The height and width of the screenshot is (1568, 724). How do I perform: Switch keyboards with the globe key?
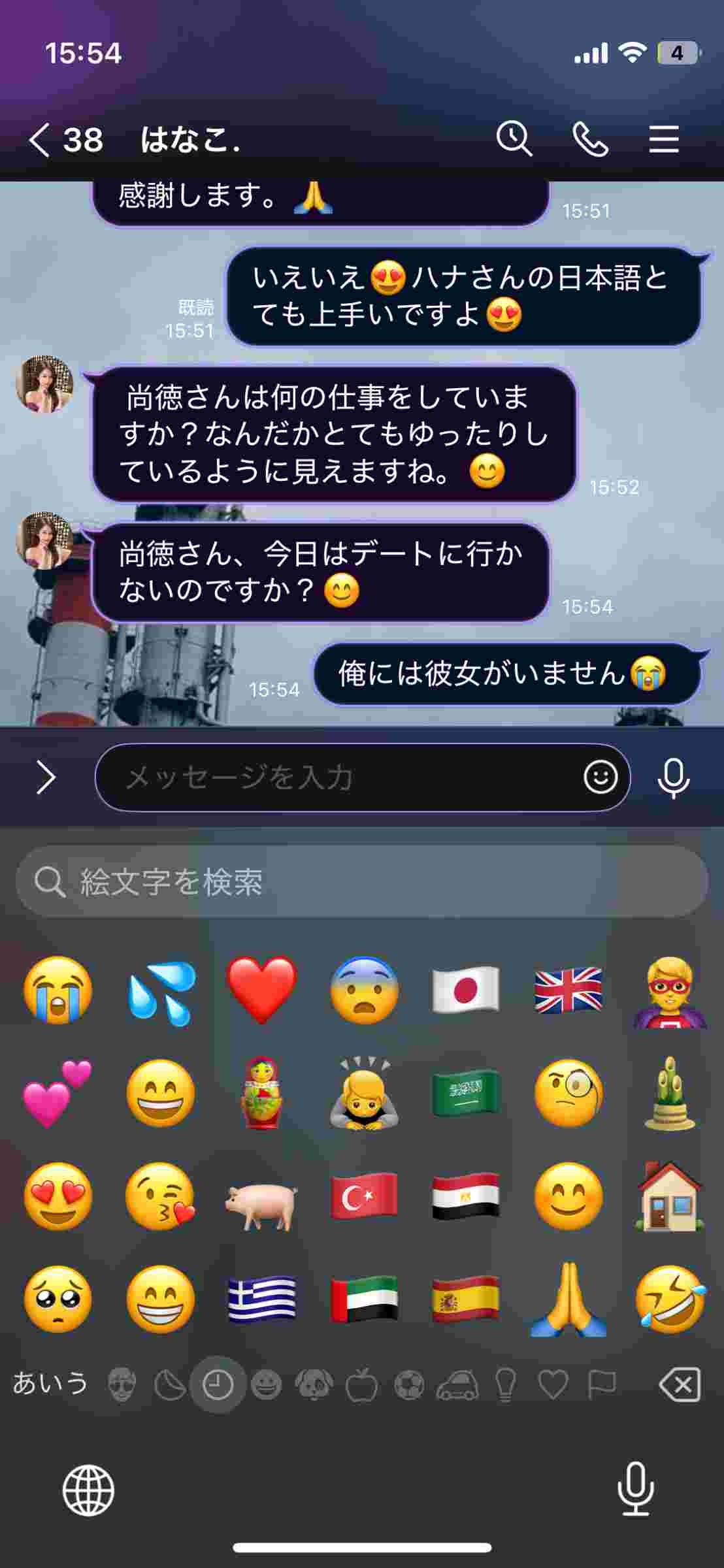tap(88, 1490)
